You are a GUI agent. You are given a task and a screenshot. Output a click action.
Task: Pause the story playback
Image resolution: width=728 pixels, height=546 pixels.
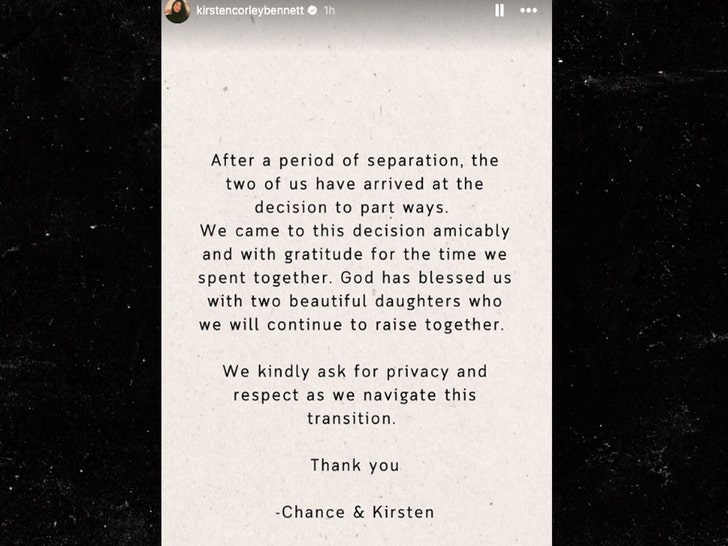point(499,10)
